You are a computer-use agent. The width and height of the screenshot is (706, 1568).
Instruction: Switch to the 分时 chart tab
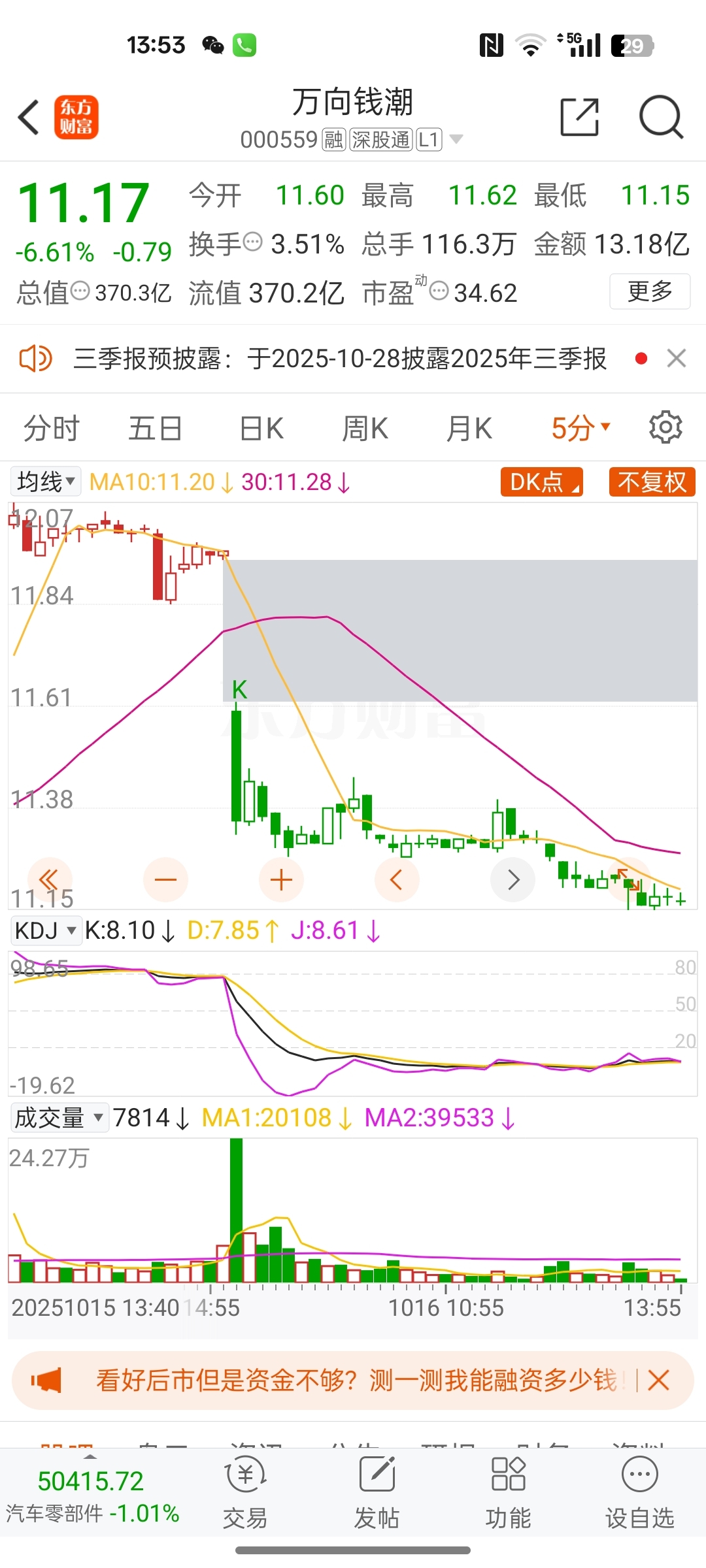pos(51,429)
